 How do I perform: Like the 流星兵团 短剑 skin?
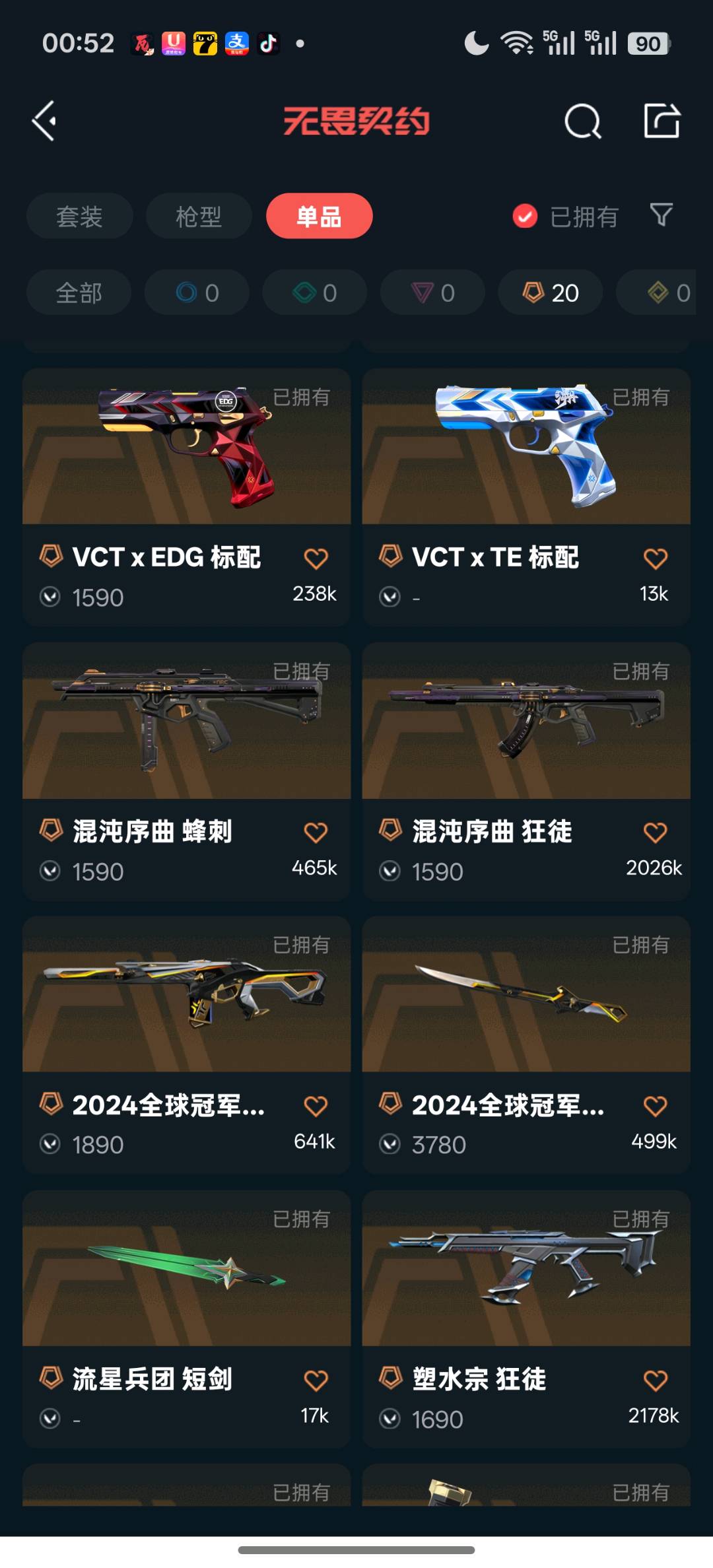(x=316, y=1381)
